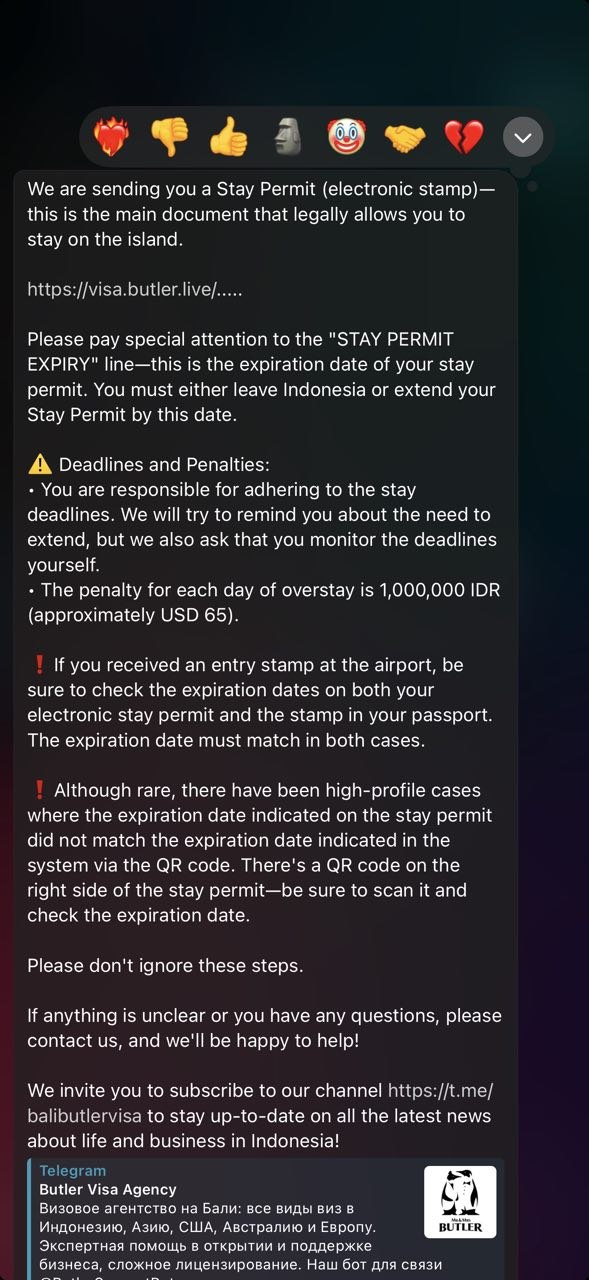React with the moai statue emoji
This screenshot has height=1280, width=589.
coord(287,137)
